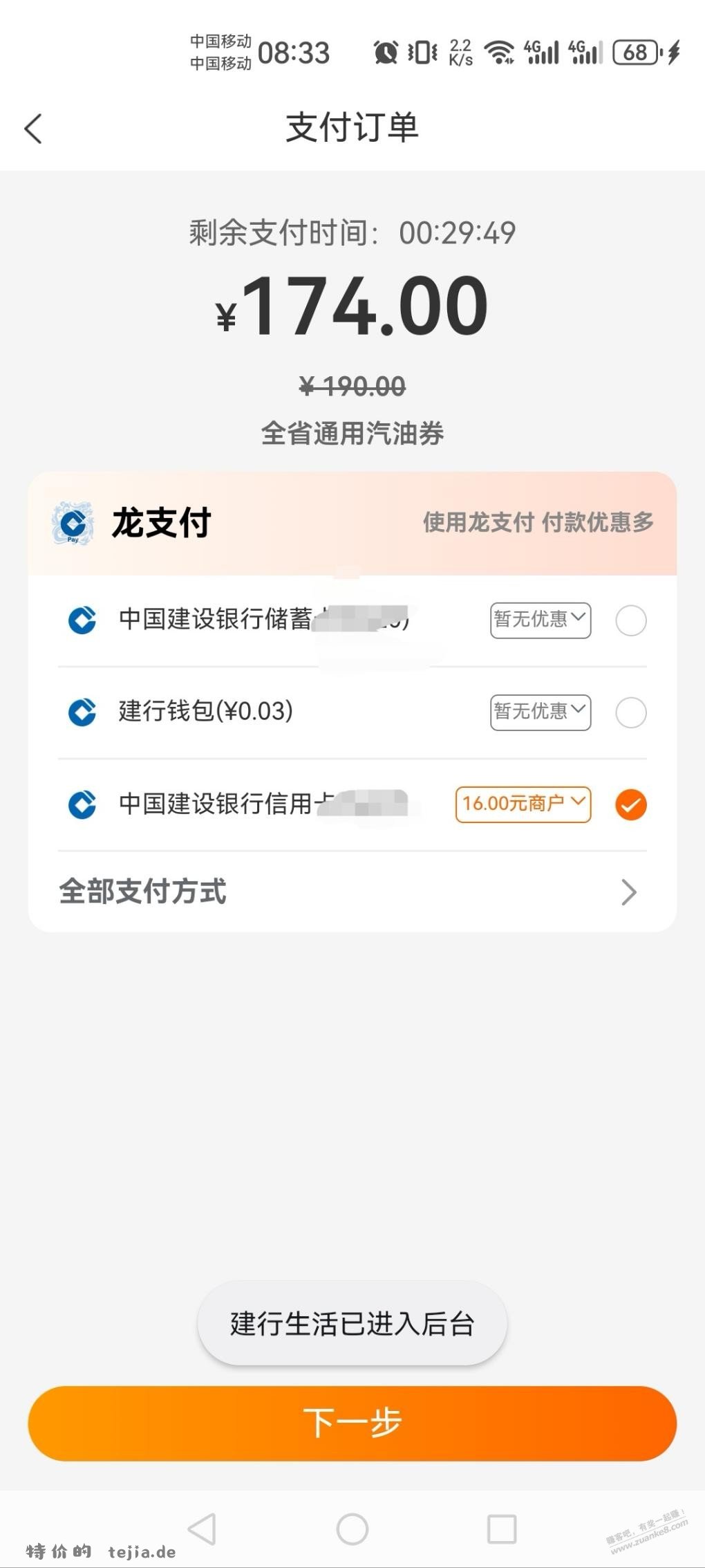Tap the battery indicator in status bar

click(637, 51)
